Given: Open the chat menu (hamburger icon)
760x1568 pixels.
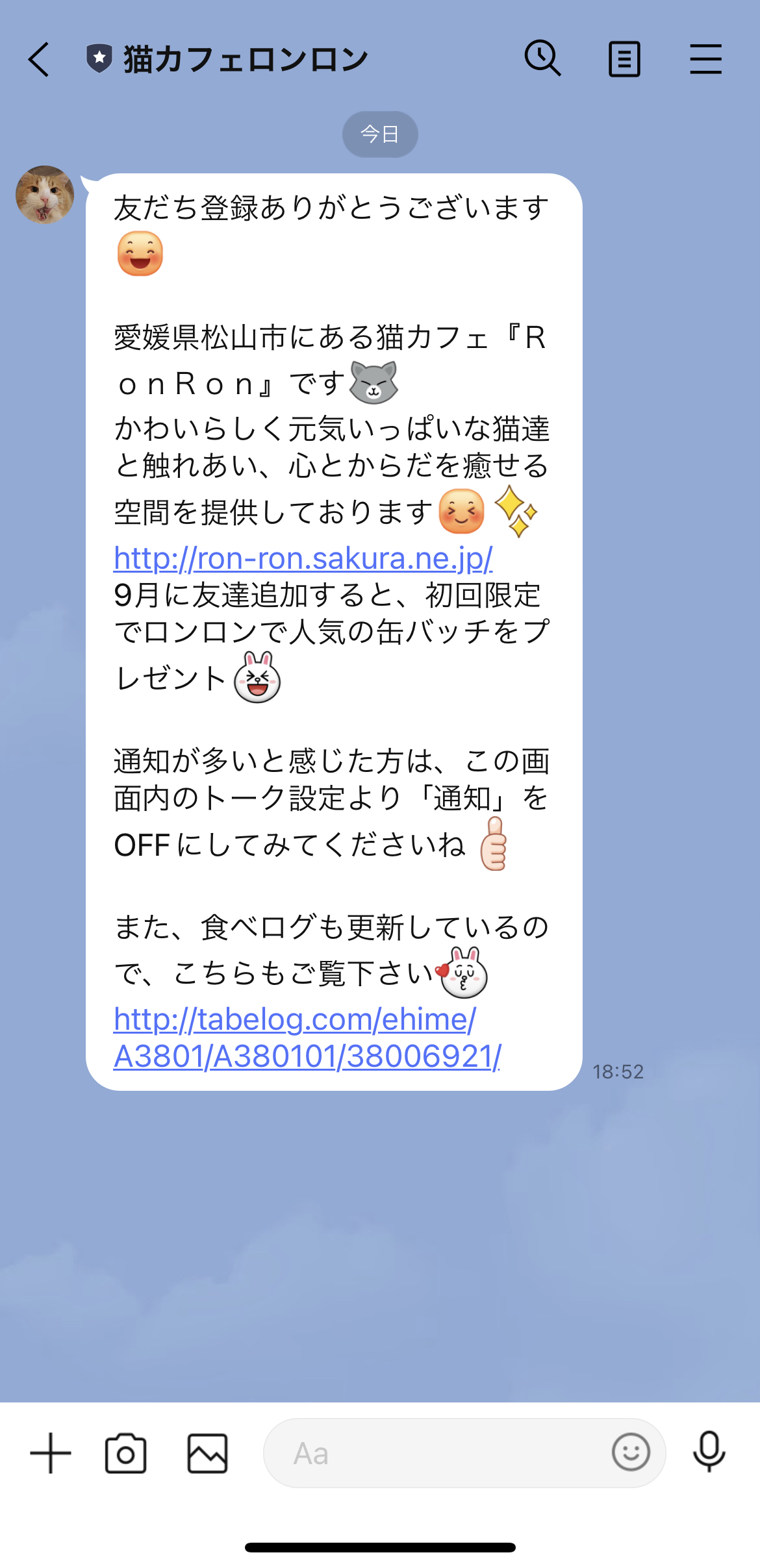Looking at the screenshot, I should (x=706, y=58).
